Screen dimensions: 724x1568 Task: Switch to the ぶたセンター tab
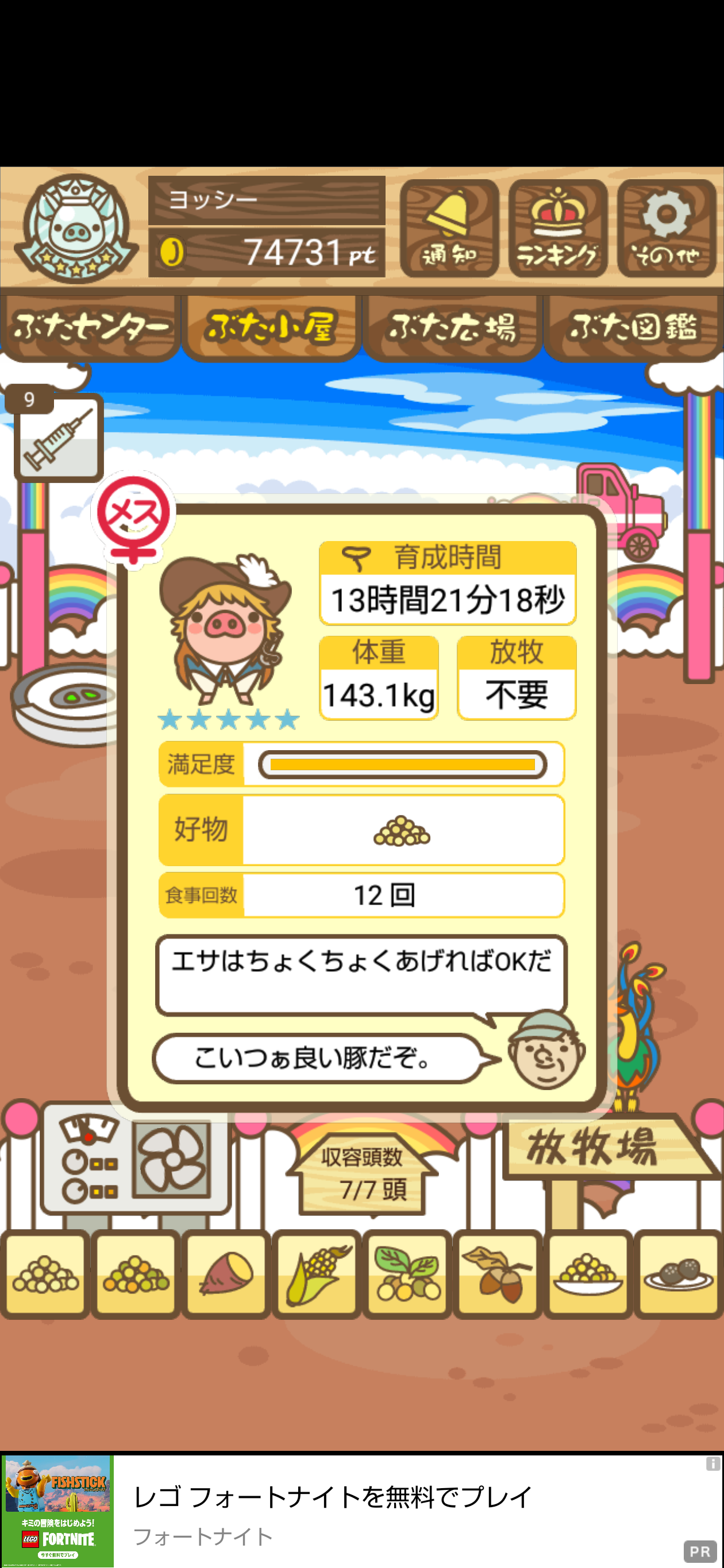[91, 329]
